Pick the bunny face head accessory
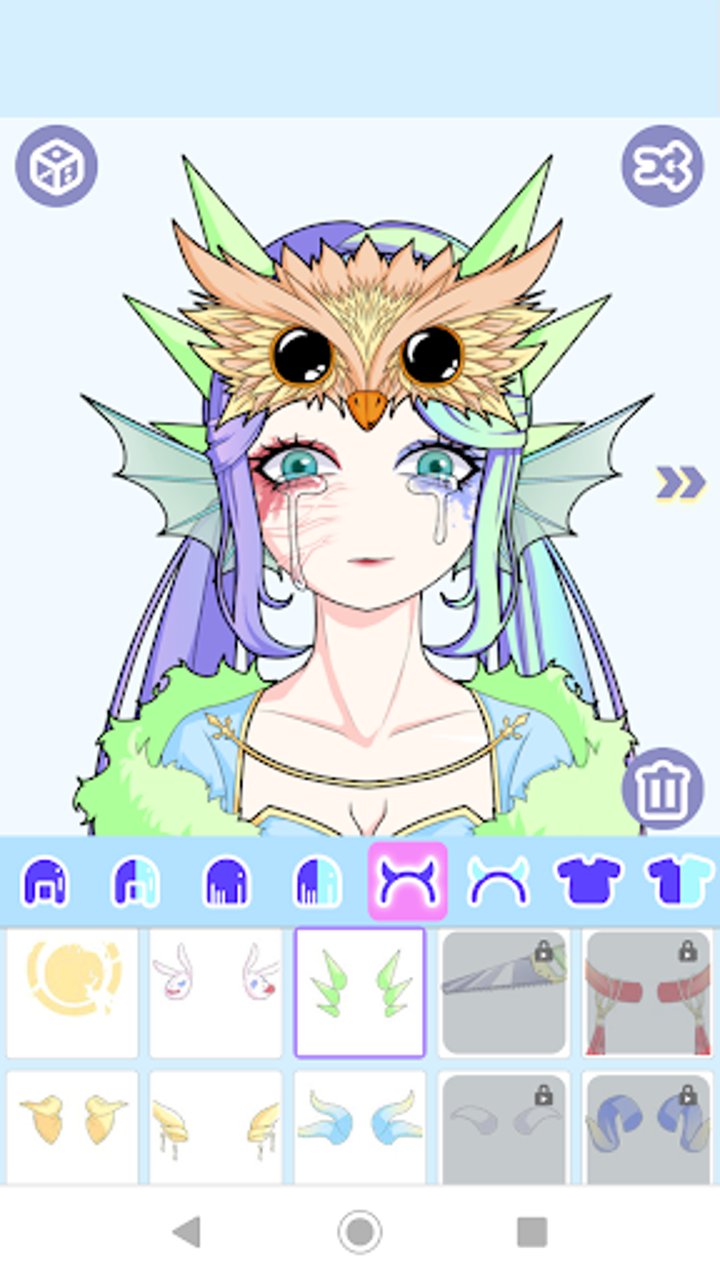Viewport: 720px width, 1280px height. [x=216, y=992]
